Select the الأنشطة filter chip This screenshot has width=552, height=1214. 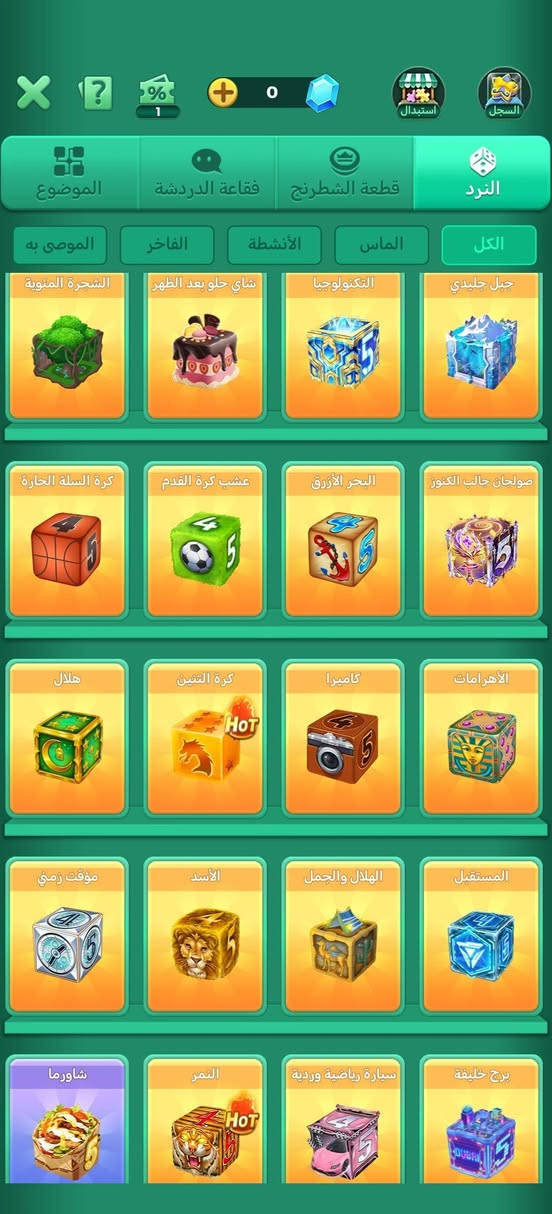274,245
